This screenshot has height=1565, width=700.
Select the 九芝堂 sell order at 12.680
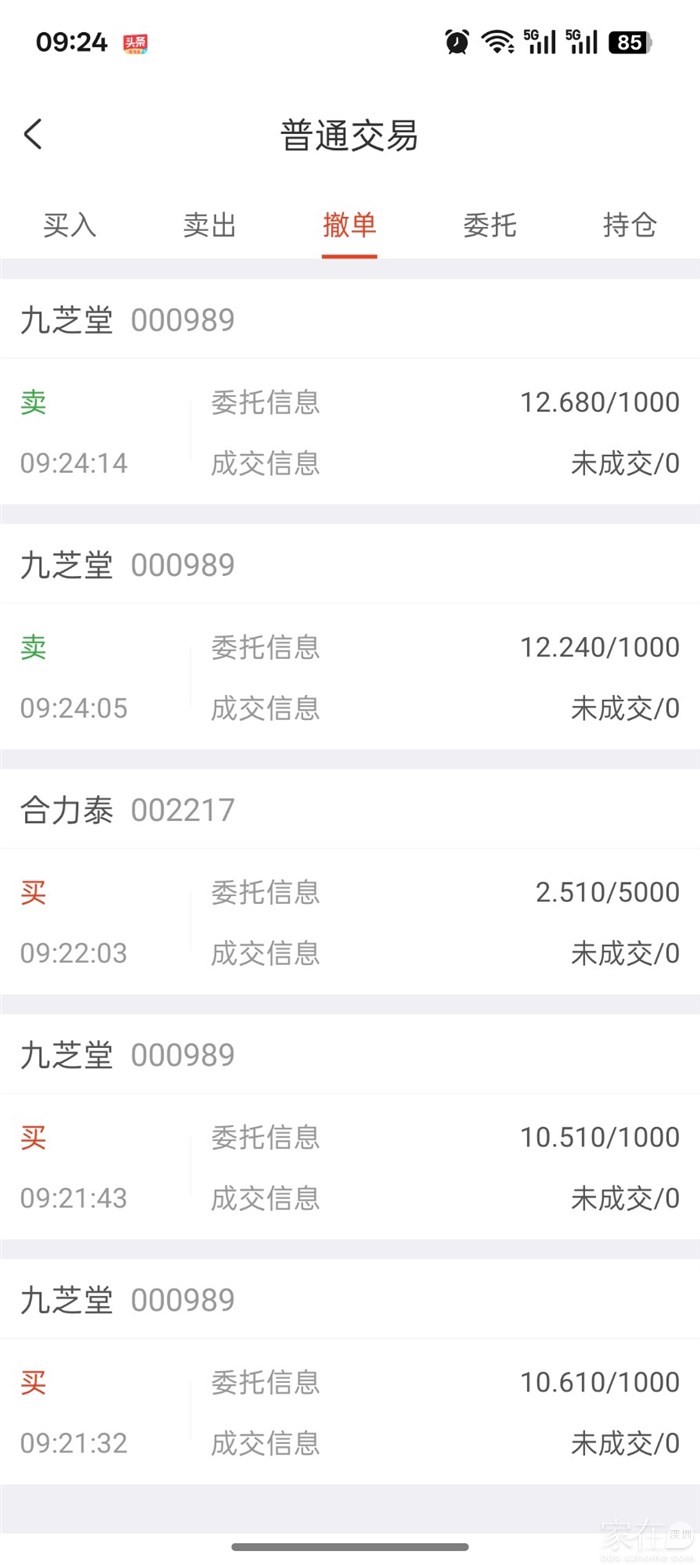350,432
